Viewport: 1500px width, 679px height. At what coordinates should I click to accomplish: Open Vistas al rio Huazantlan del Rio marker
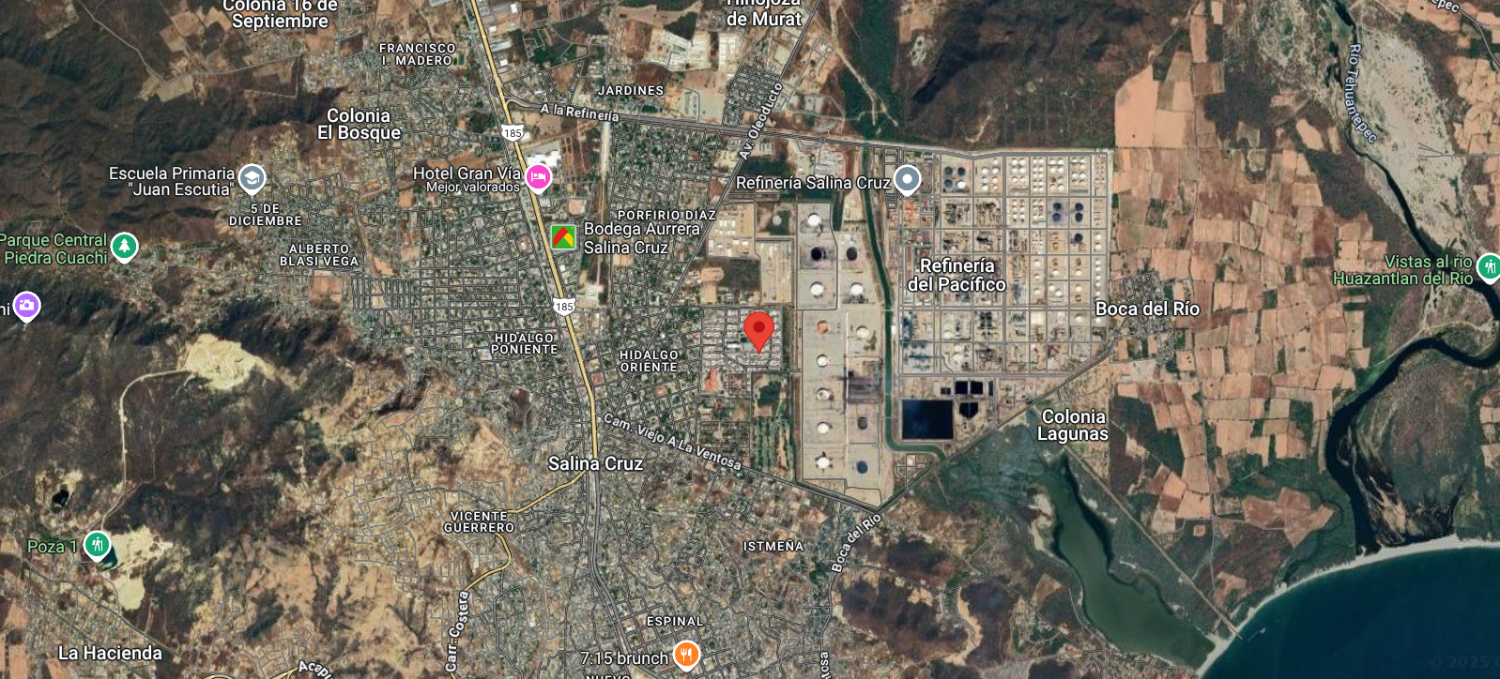tap(1487, 266)
